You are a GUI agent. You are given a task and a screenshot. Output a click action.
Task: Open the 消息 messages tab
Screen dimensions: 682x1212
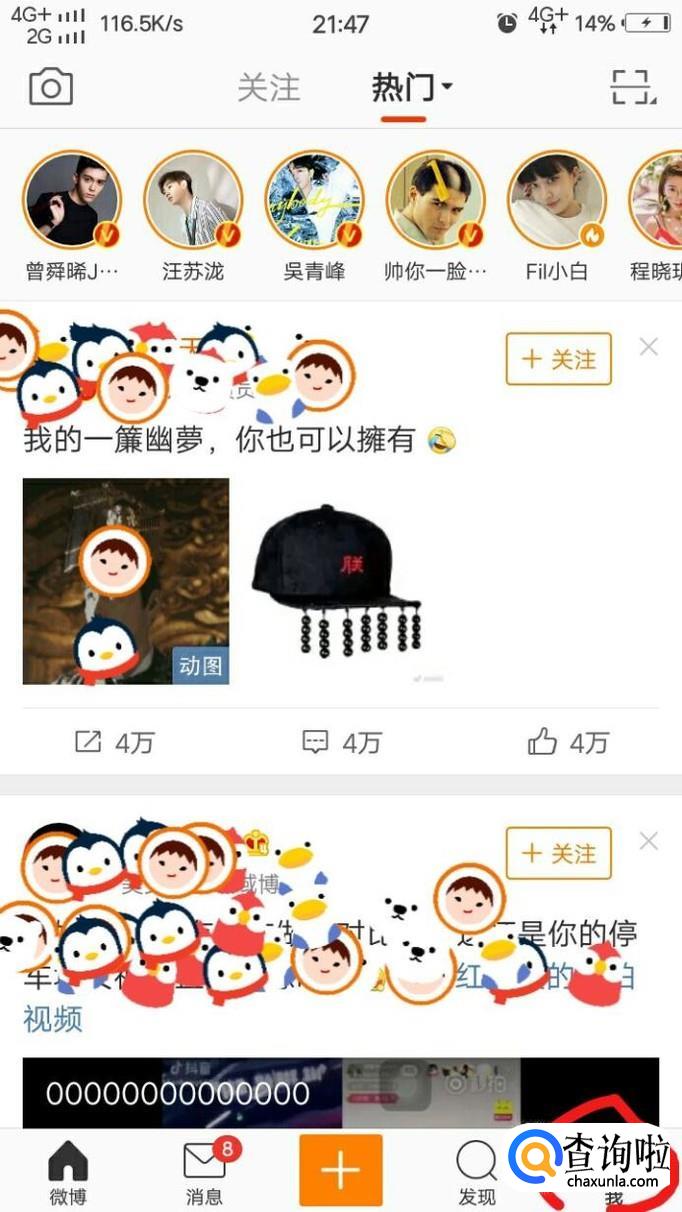point(205,1172)
